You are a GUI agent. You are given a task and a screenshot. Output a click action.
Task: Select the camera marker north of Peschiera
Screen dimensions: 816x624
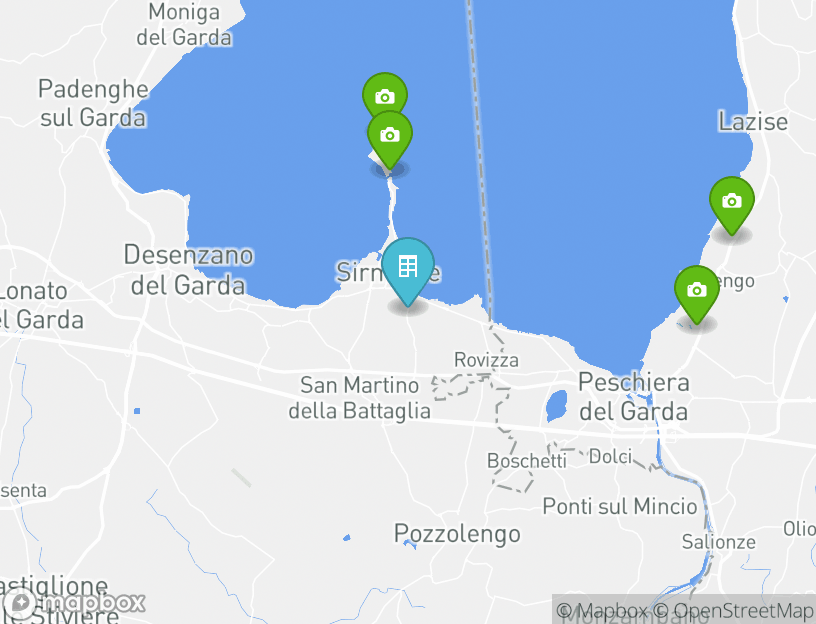[x=697, y=291]
